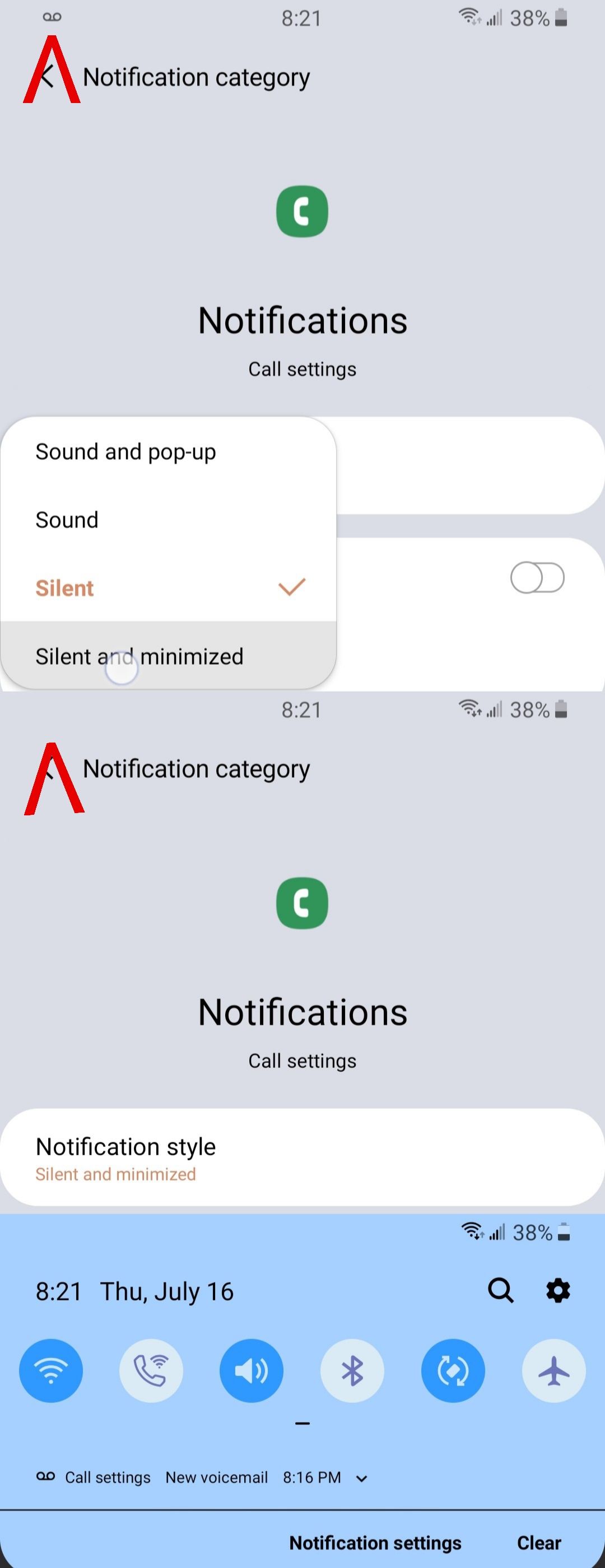Turn on Bluetooth
Viewport: 605px width, 1568px height.
click(x=352, y=1371)
